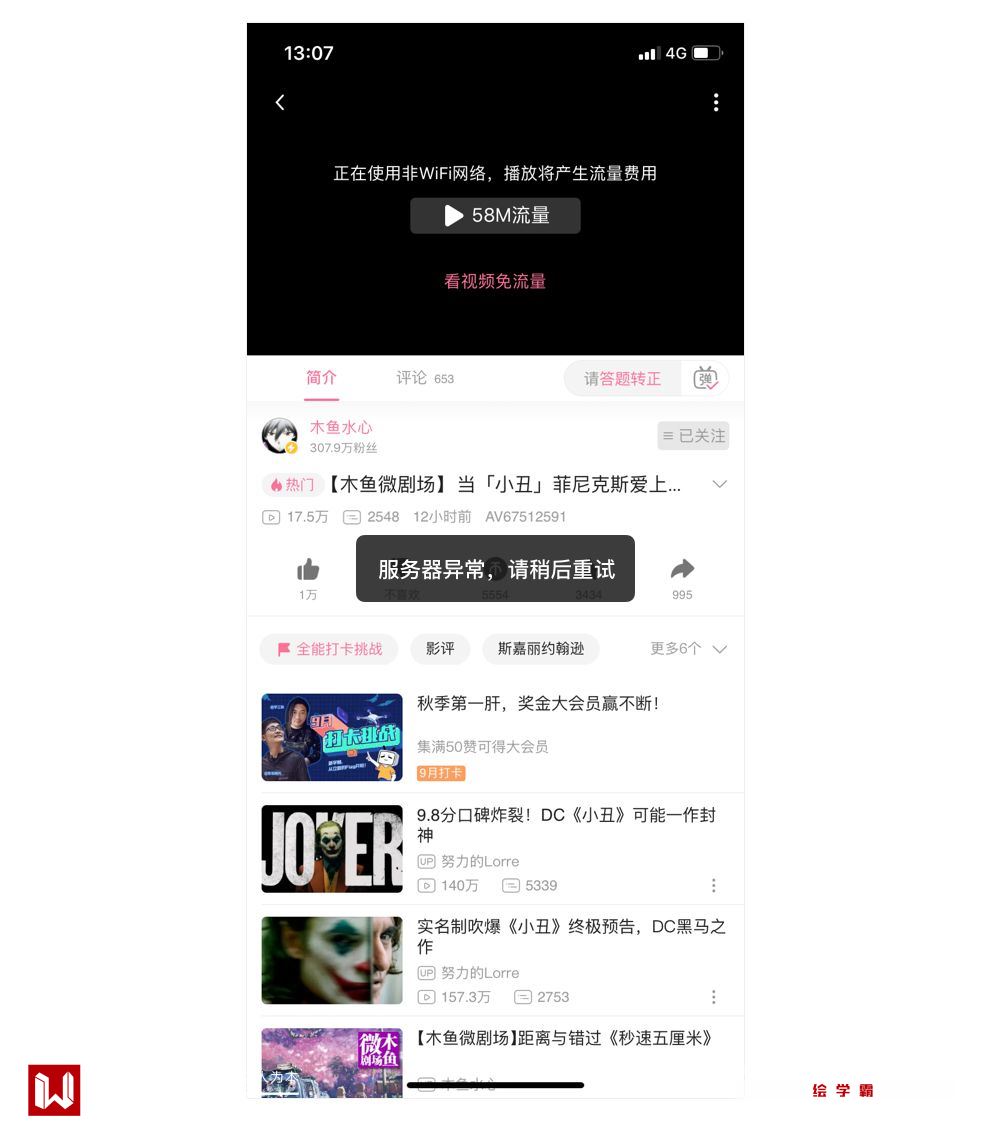Select the 影评 tag chip
The image size is (983, 1136).
(x=440, y=649)
